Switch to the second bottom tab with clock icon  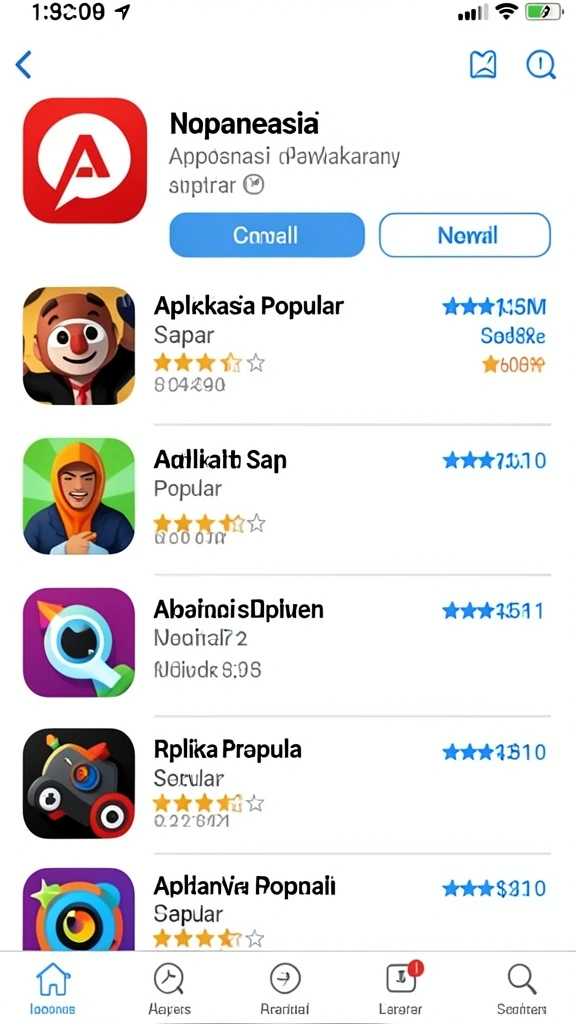pyautogui.click(x=169, y=989)
